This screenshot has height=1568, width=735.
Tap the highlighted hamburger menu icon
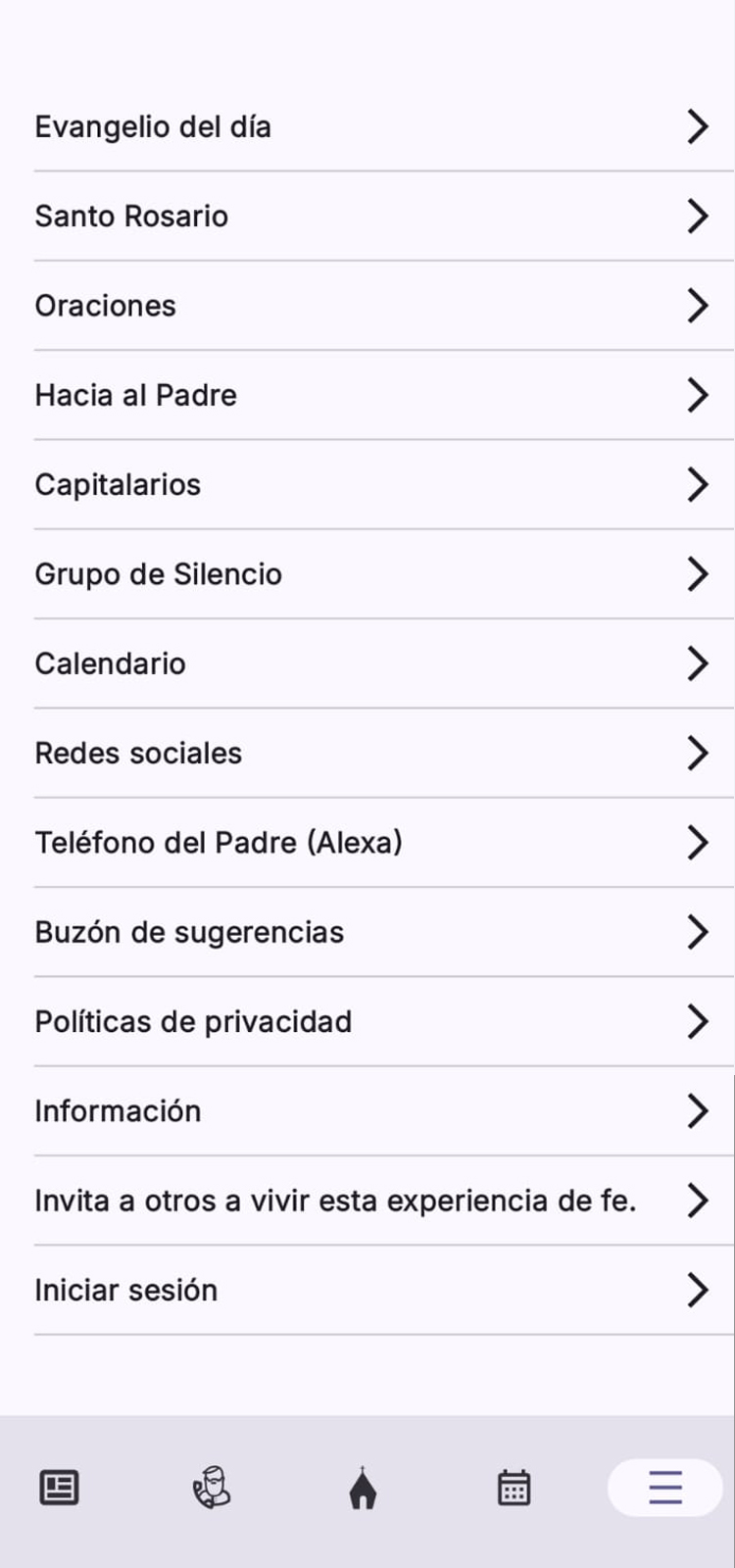(663, 1487)
